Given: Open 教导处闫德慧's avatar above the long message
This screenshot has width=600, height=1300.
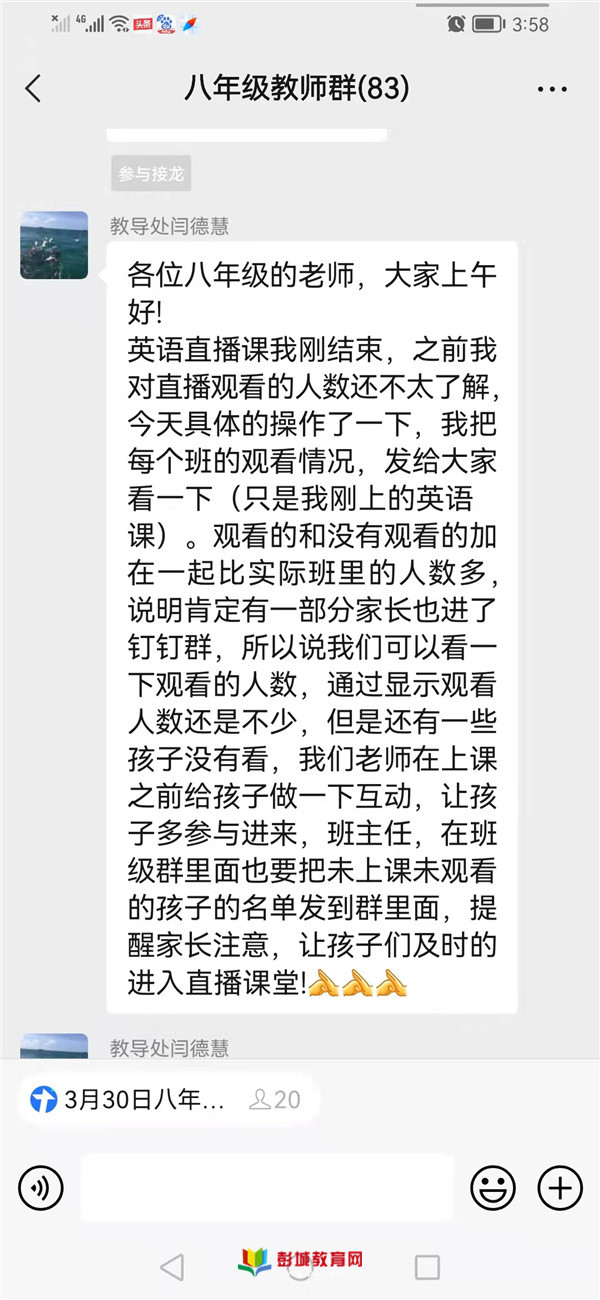Looking at the screenshot, I should [x=54, y=245].
